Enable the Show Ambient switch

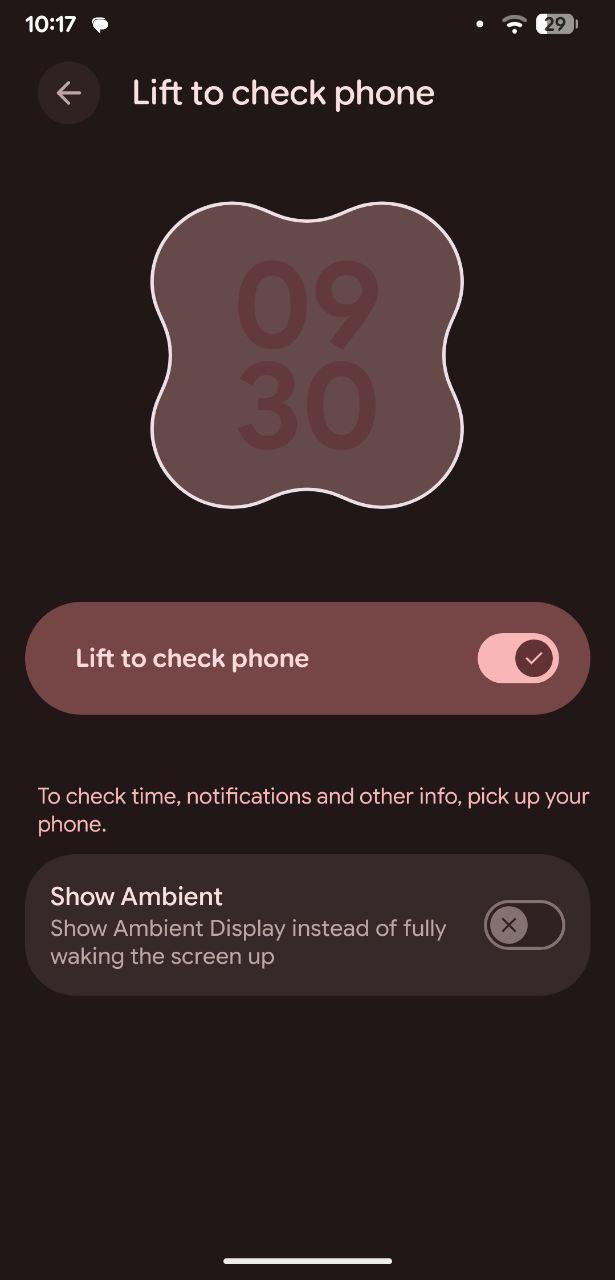tap(524, 925)
